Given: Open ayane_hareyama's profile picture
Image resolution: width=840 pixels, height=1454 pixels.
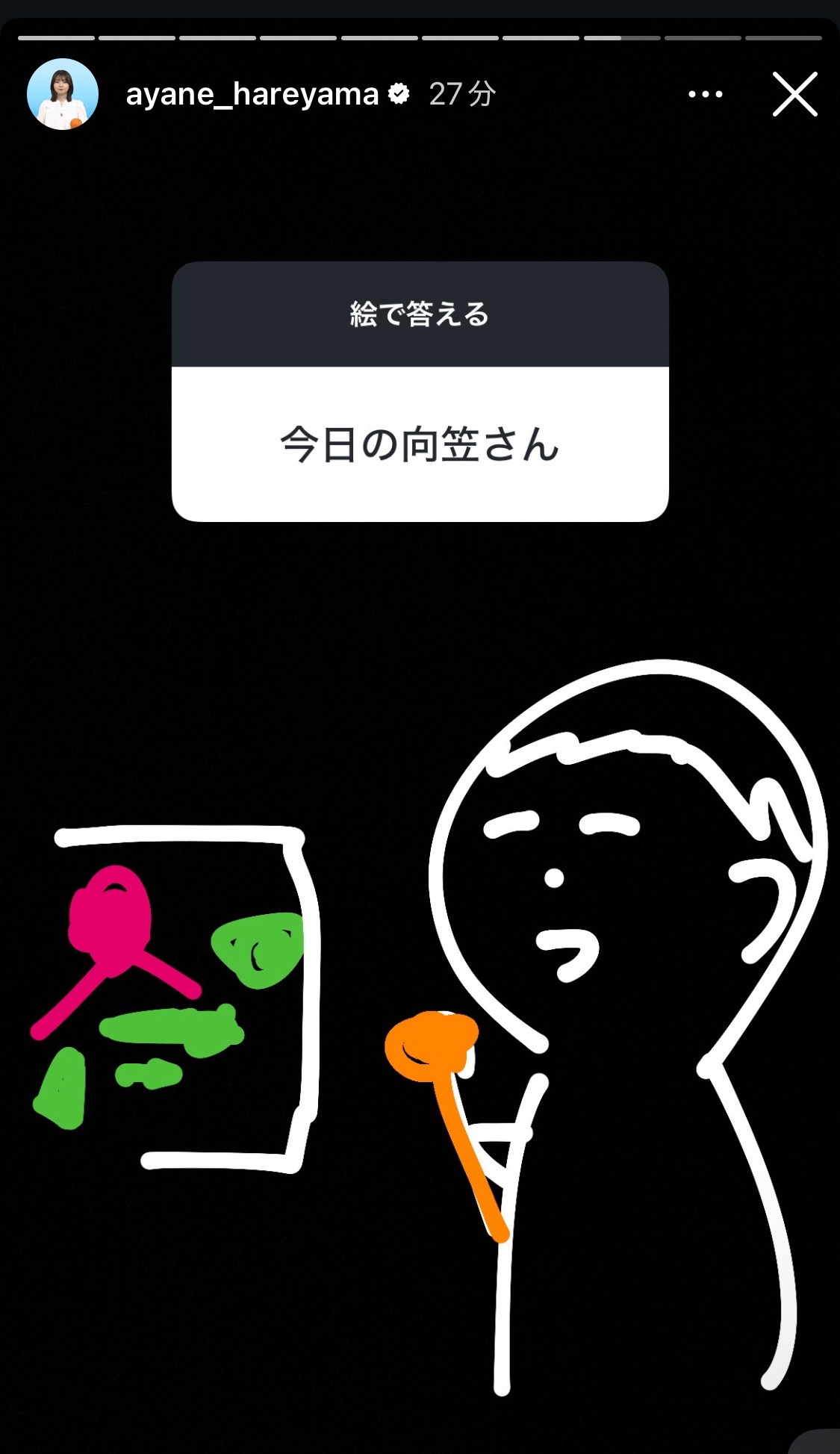Looking at the screenshot, I should pyautogui.click(x=63, y=94).
